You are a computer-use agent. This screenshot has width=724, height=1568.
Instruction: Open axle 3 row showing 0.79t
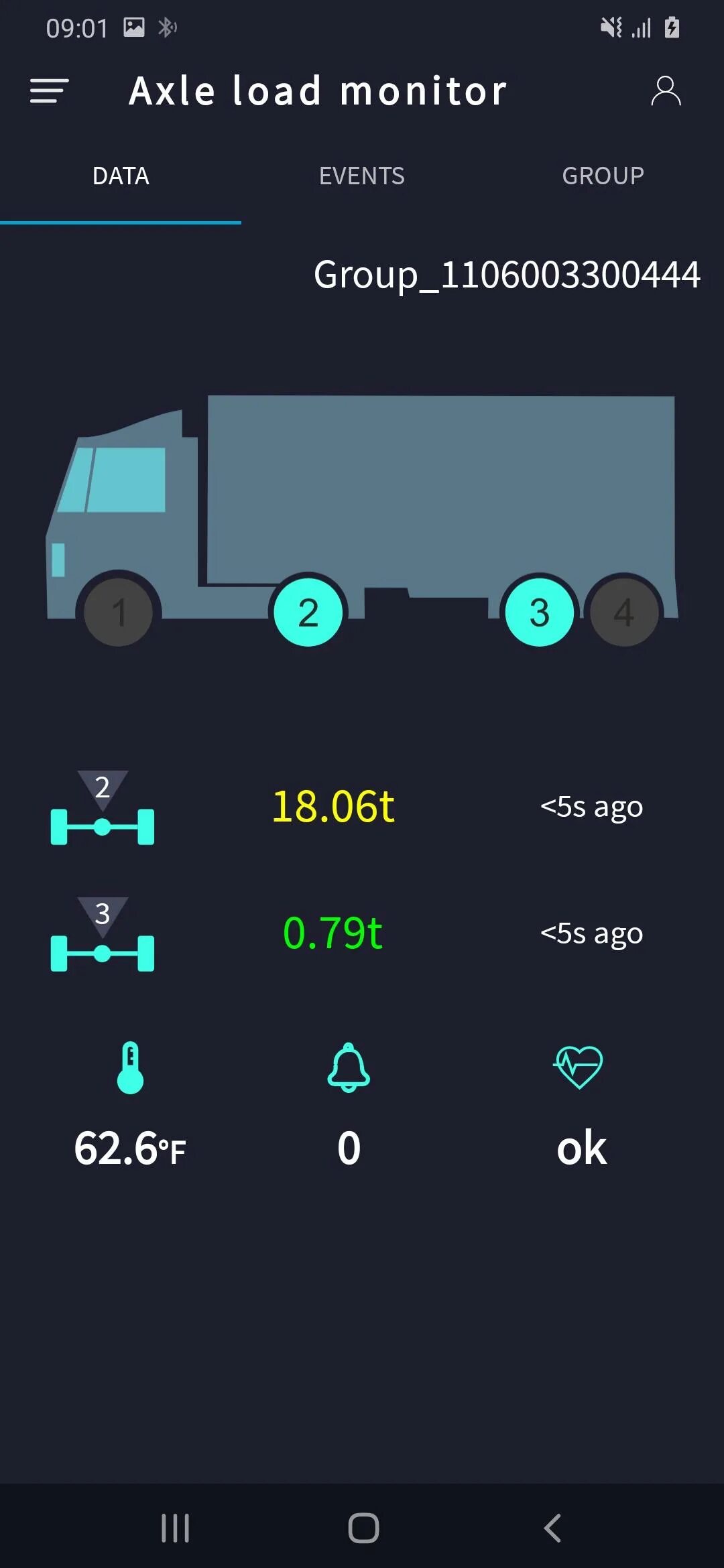333,933
